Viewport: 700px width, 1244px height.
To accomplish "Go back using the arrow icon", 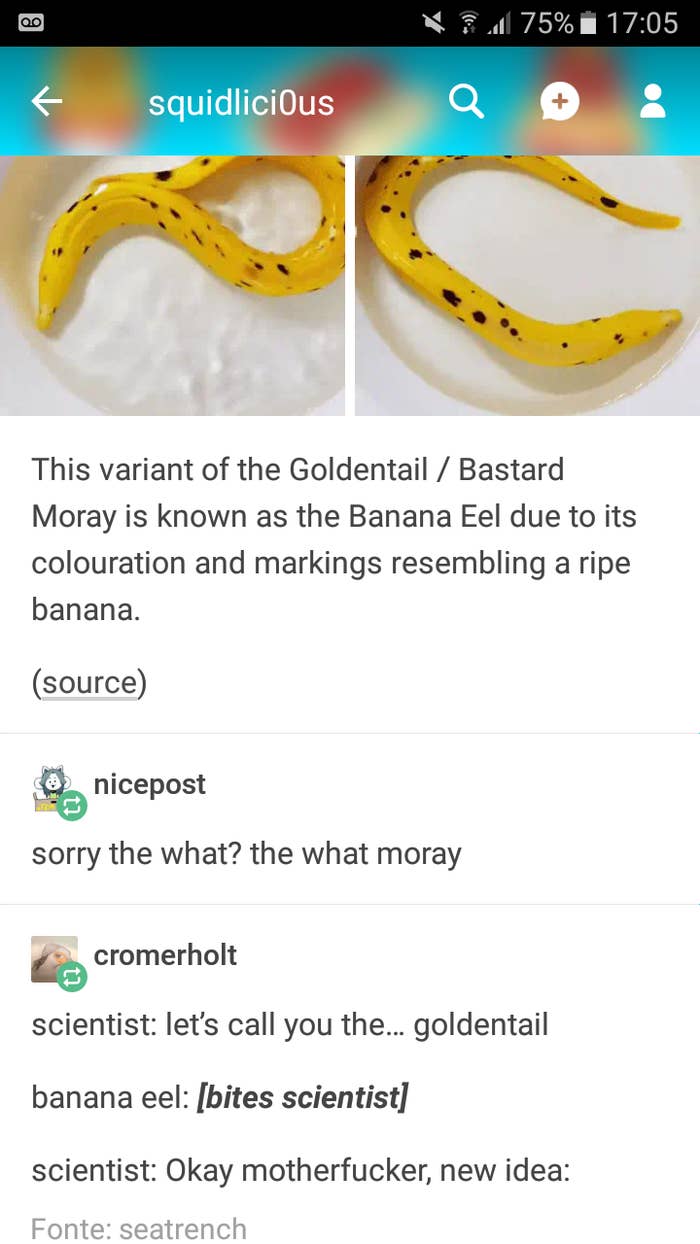I will pos(47,101).
